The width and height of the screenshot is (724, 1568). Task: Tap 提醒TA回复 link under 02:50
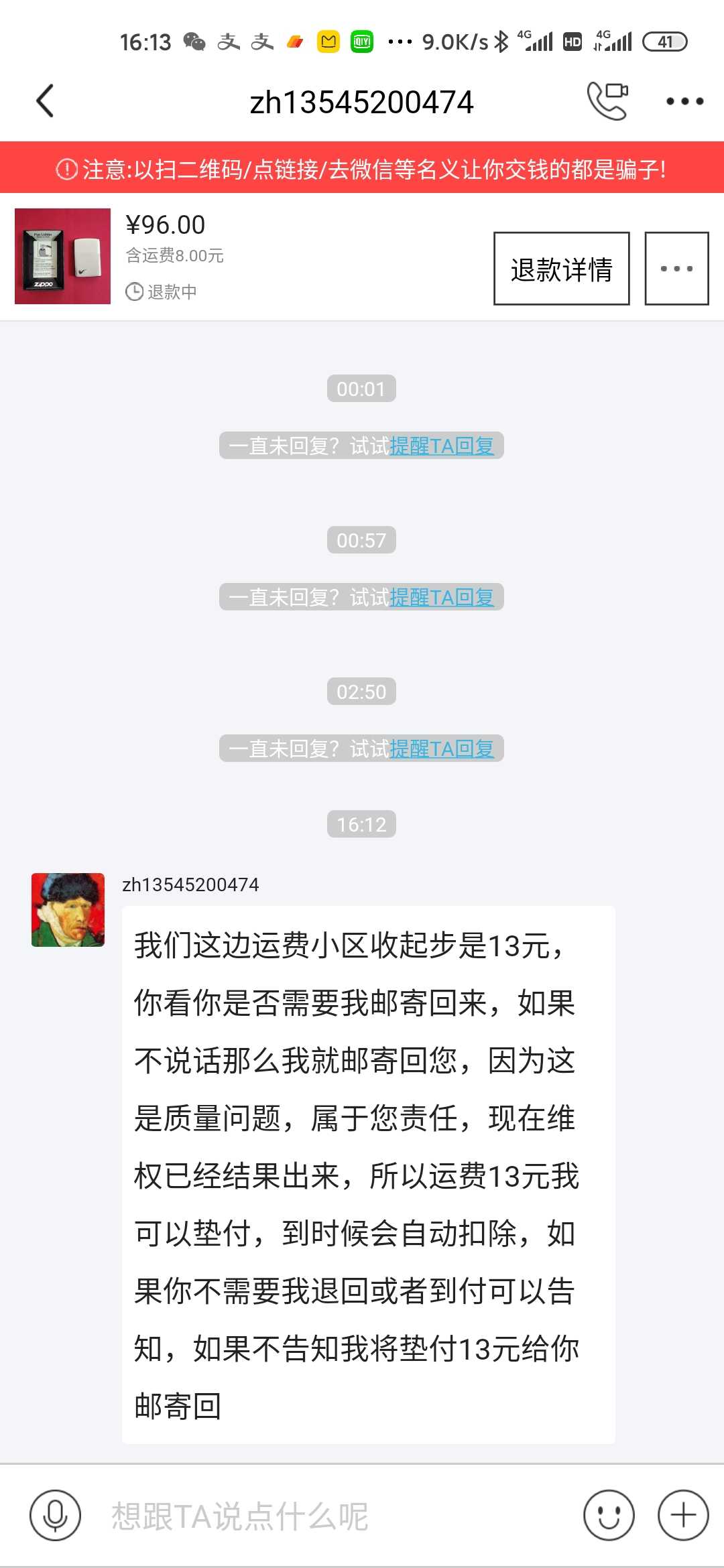pyautogui.click(x=442, y=748)
